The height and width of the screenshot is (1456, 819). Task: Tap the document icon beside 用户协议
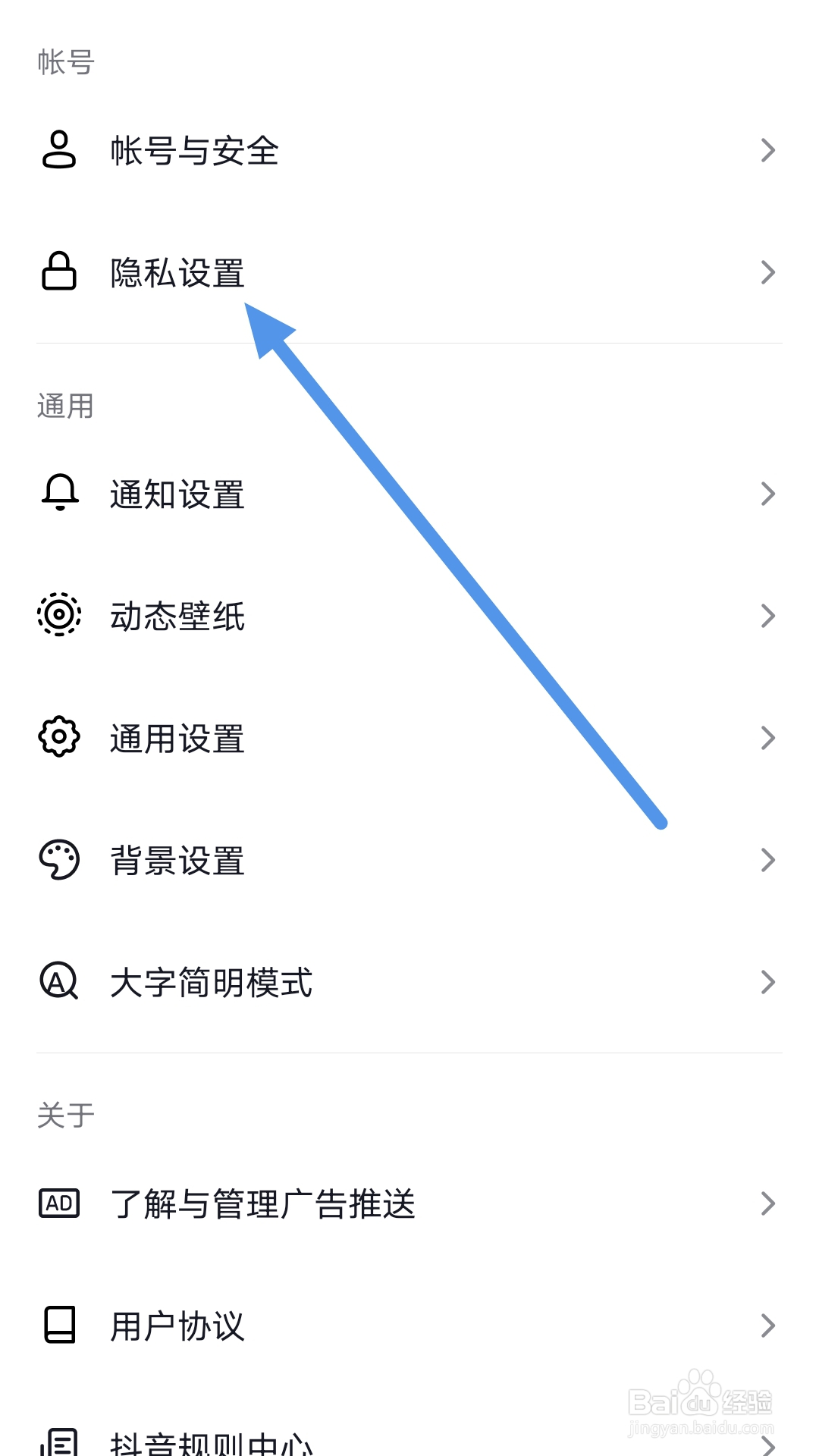58,1326
